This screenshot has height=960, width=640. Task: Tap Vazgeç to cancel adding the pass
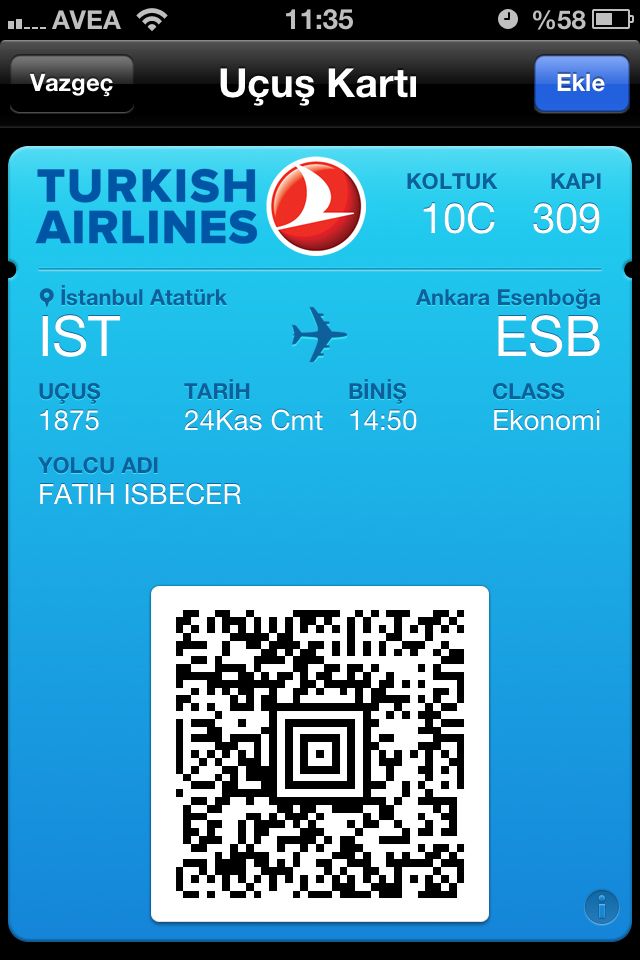(71, 83)
